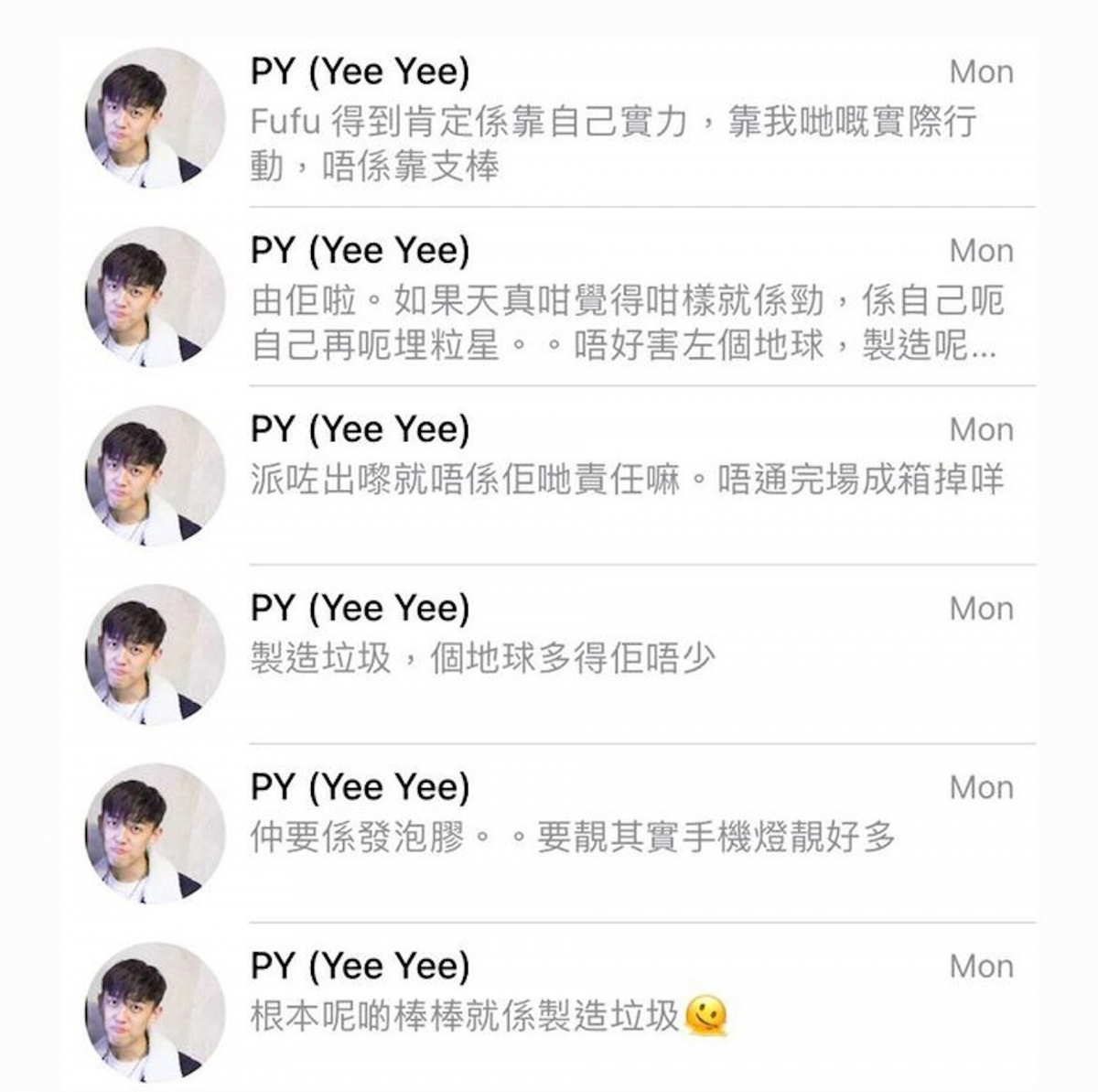Open the message starting "Fufu 得到肯定"
Viewport: 1098px width, 1092px height.
[613, 144]
